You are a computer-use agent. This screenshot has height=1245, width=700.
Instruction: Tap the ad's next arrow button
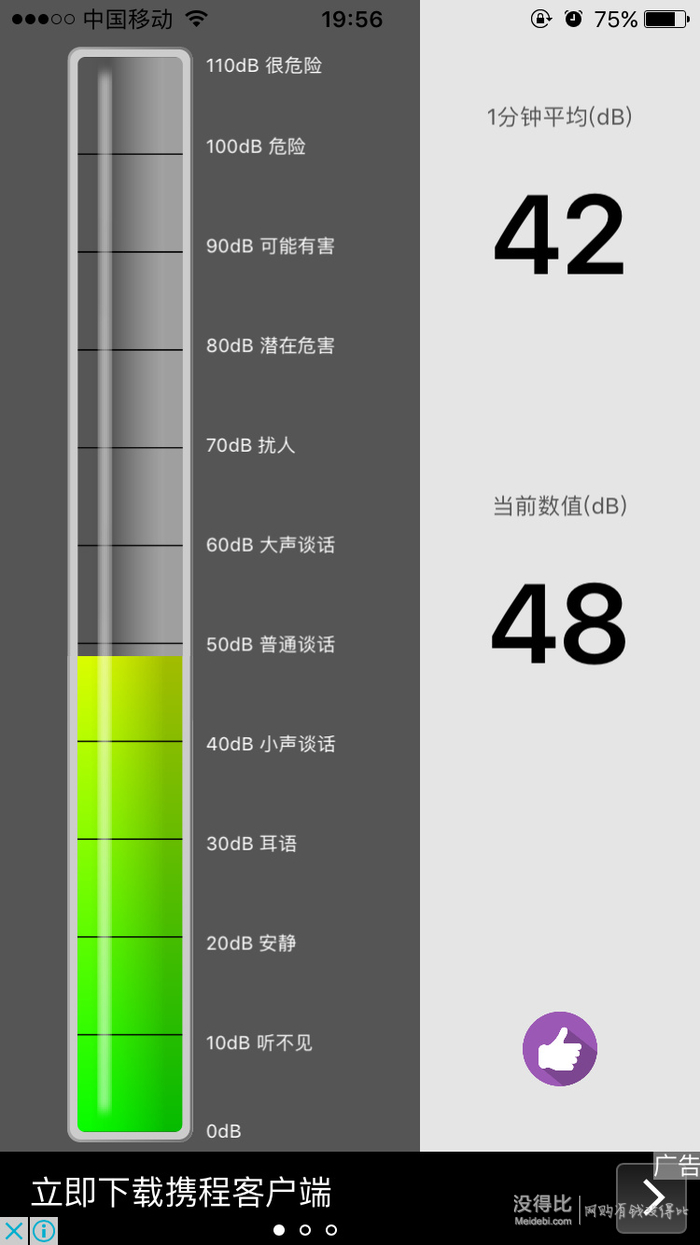(x=651, y=1196)
